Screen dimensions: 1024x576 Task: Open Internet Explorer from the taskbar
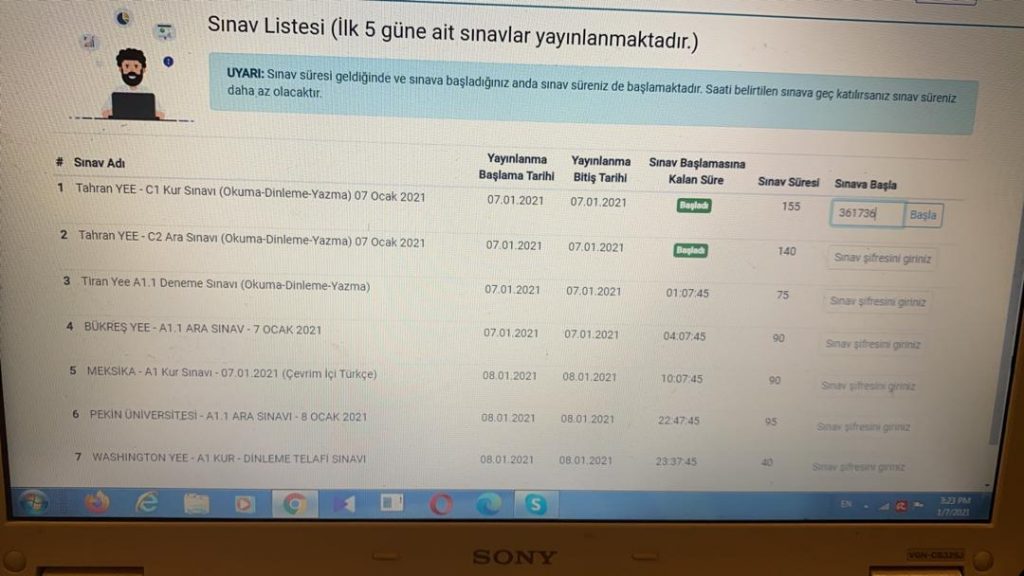[147, 503]
